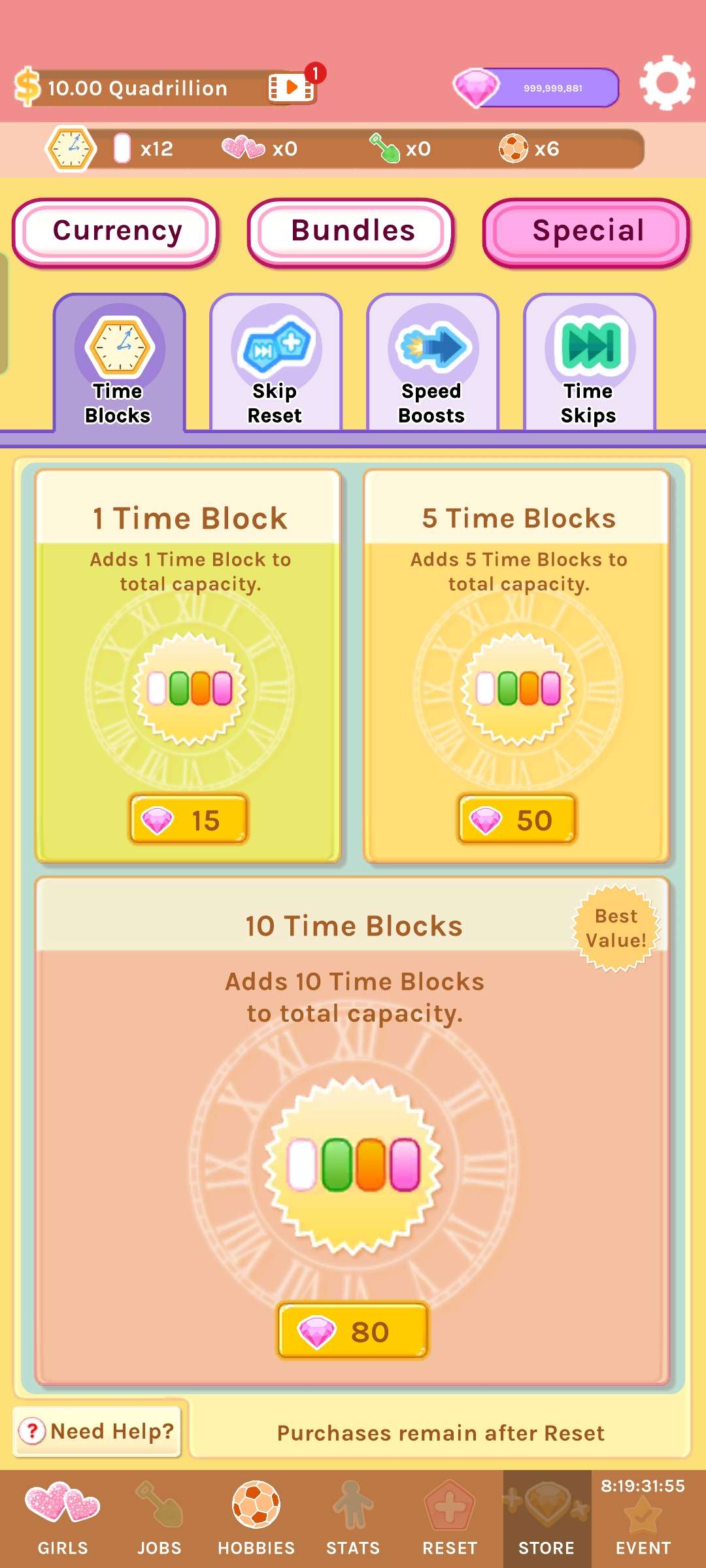Open the settings gear
This screenshot has height=1568, width=706.
[666, 84]
